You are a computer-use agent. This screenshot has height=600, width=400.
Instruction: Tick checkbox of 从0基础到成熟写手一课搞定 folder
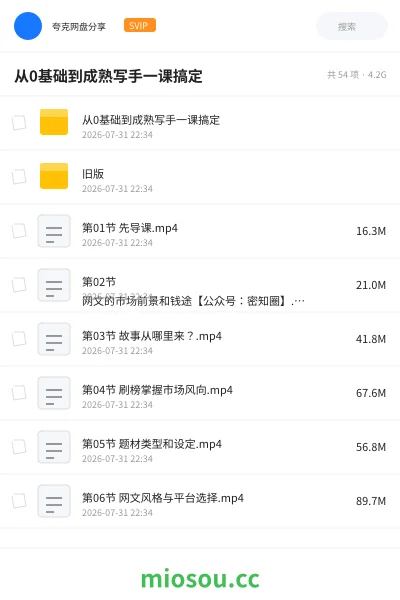19,123
